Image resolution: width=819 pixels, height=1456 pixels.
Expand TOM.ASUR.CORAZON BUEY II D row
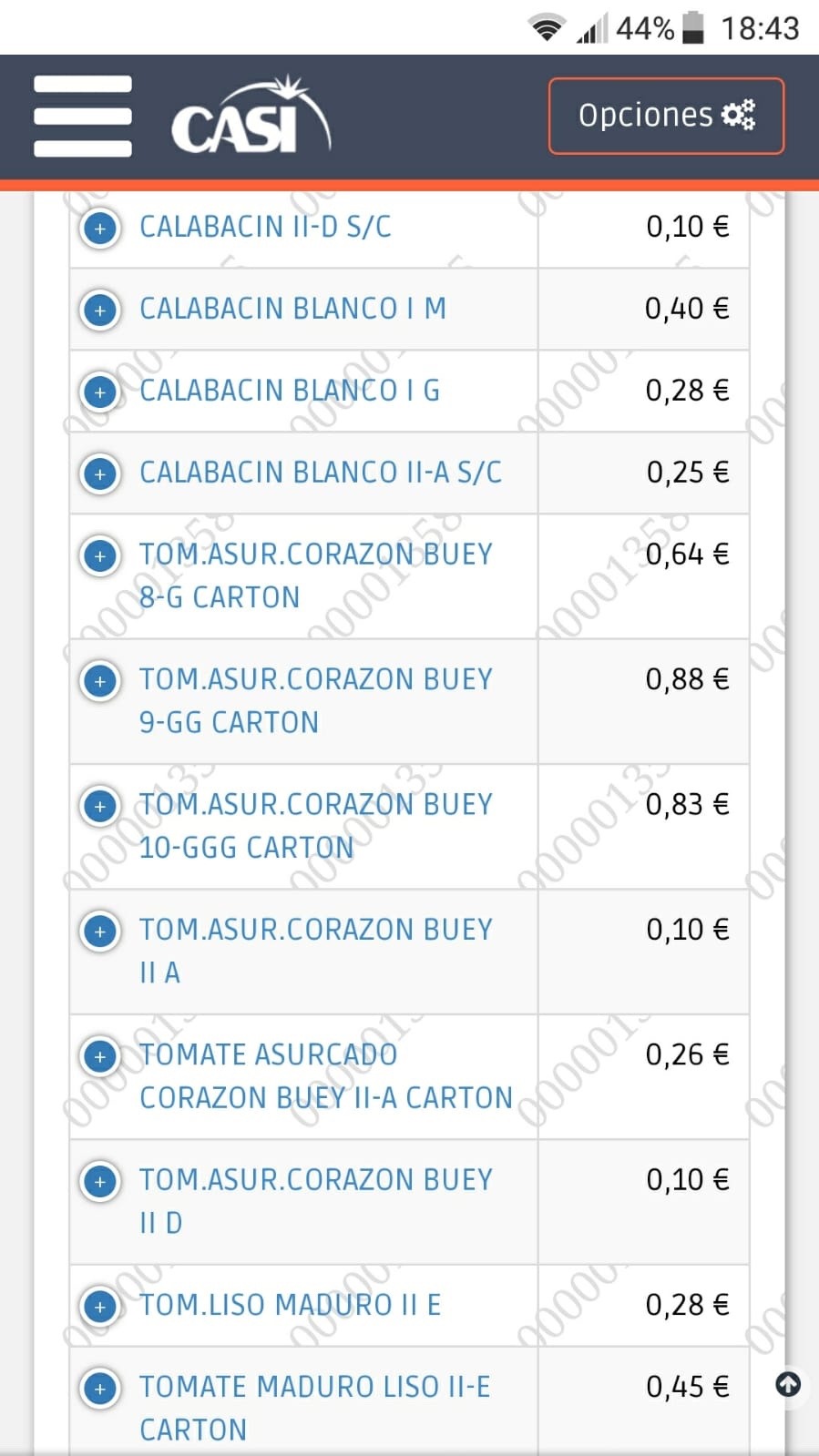100,1181
